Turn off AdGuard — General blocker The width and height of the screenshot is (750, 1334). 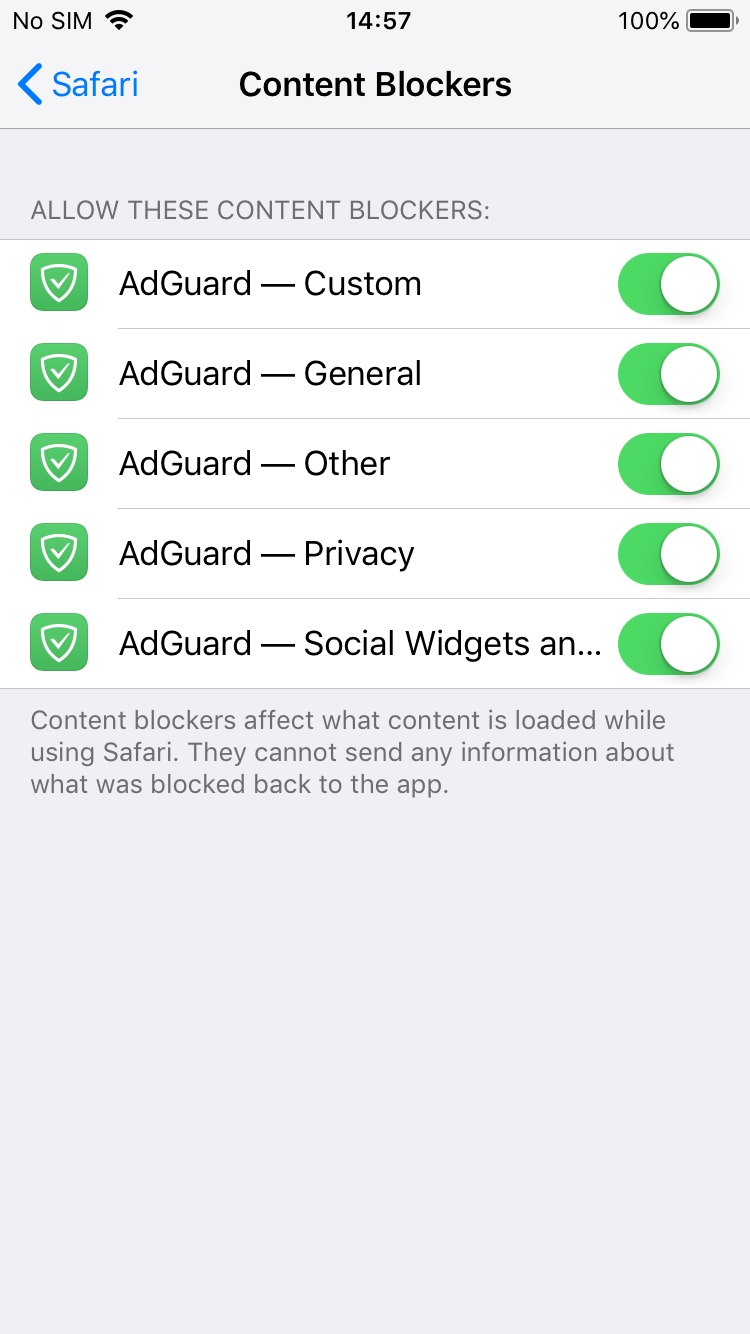(668, 374)
